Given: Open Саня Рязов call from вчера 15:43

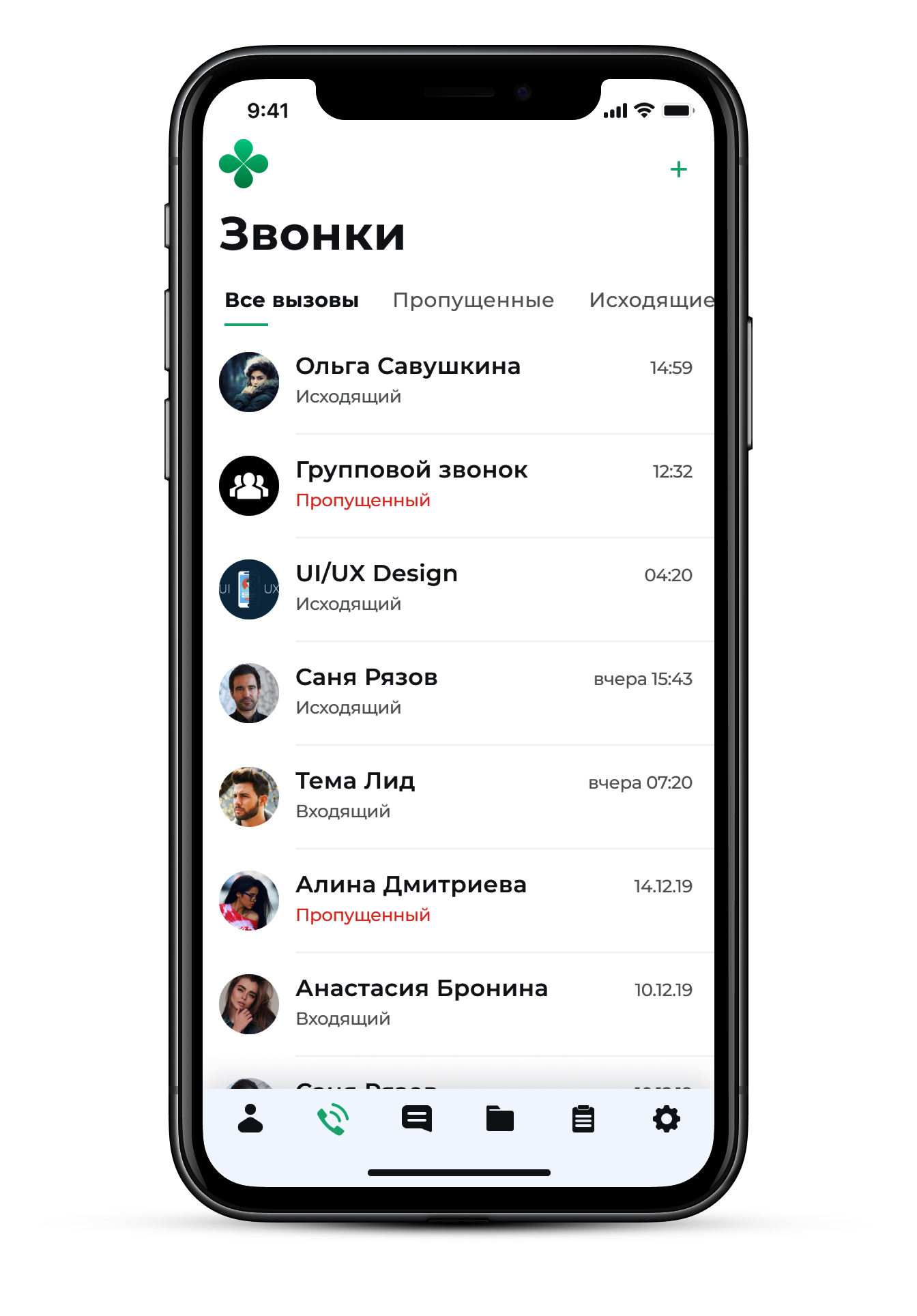Looking at the screenshot, I should (x=457, y=692).
